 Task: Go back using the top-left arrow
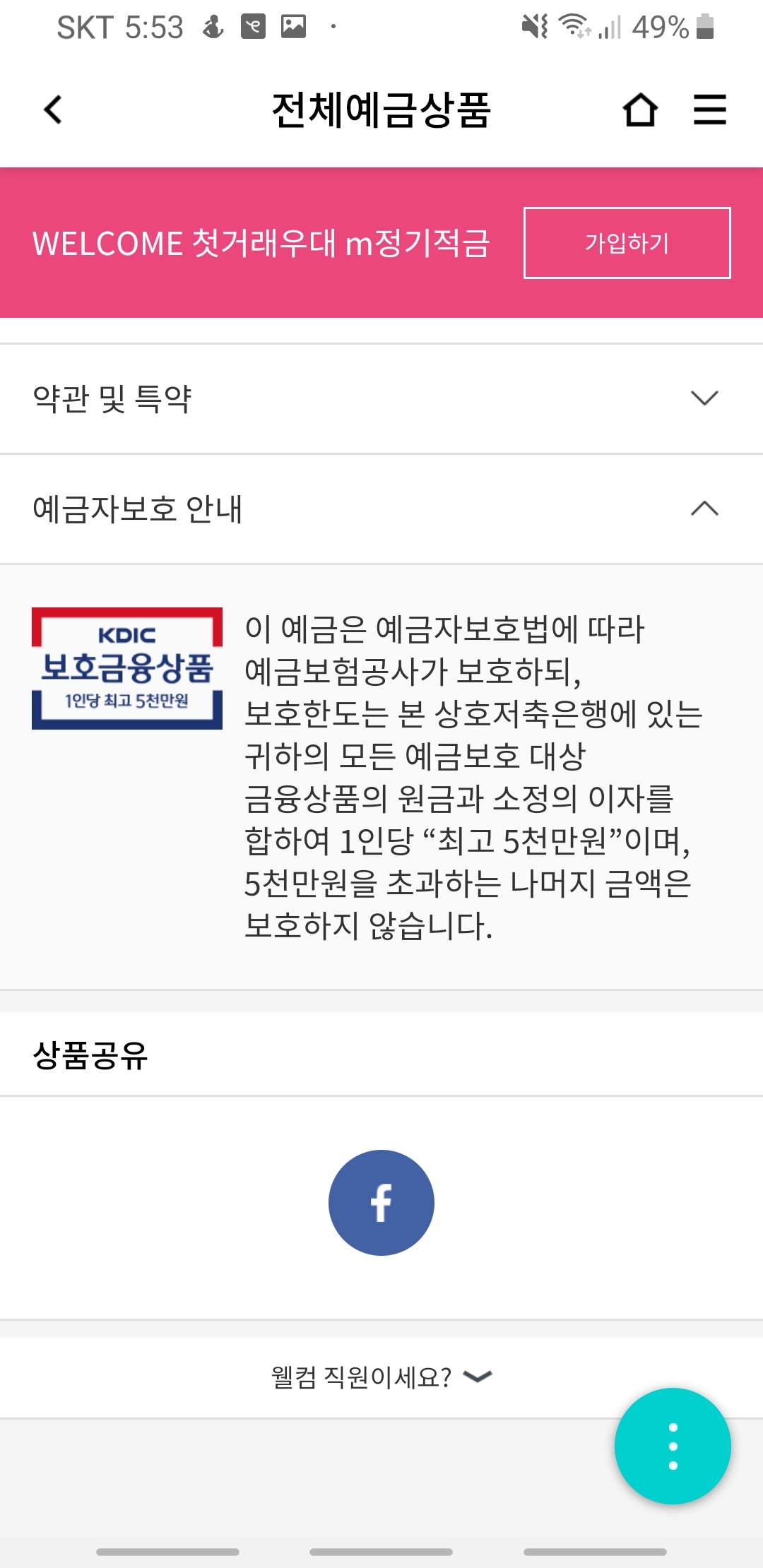[x=53, y=110]
